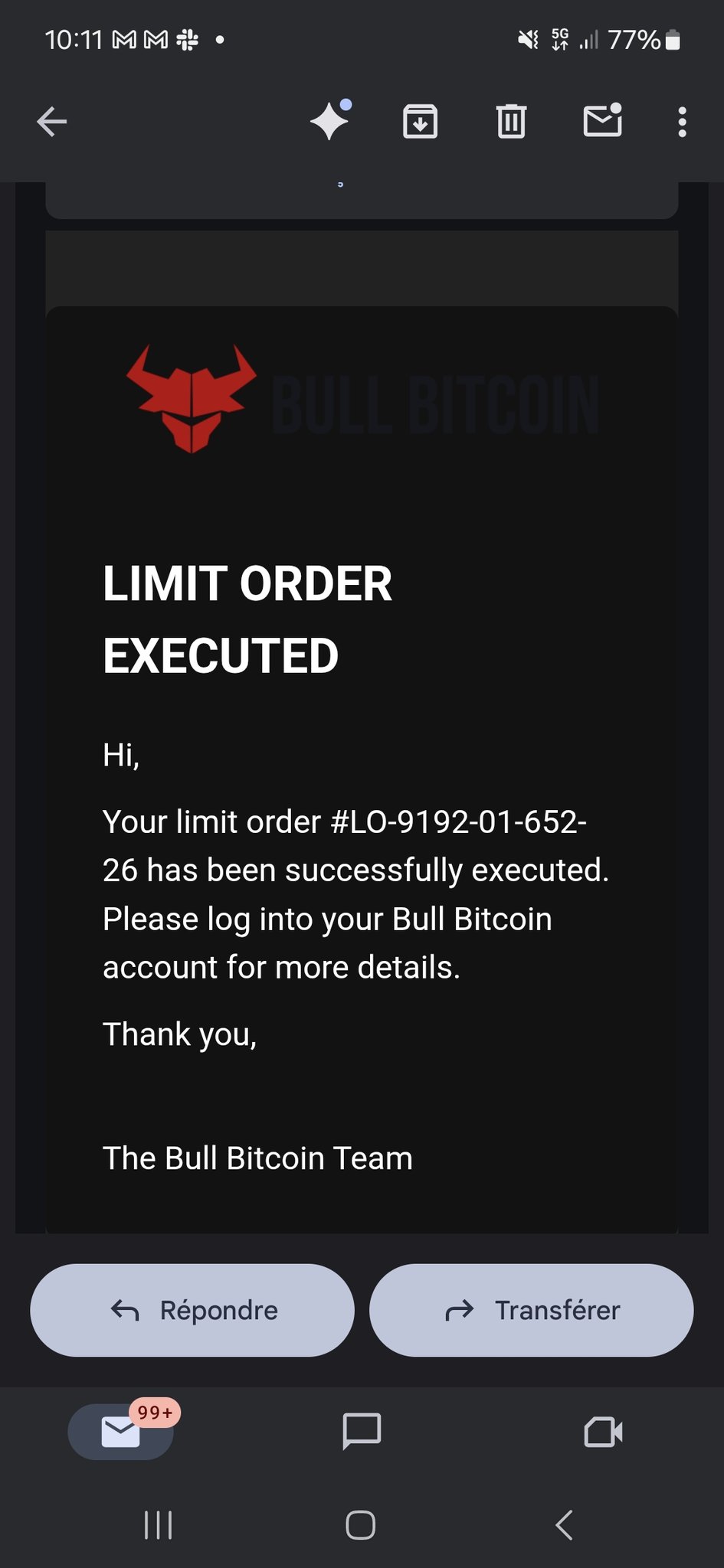Go back to the inbox
This screenshot has height=1568, width=724.
pos(52,122)
